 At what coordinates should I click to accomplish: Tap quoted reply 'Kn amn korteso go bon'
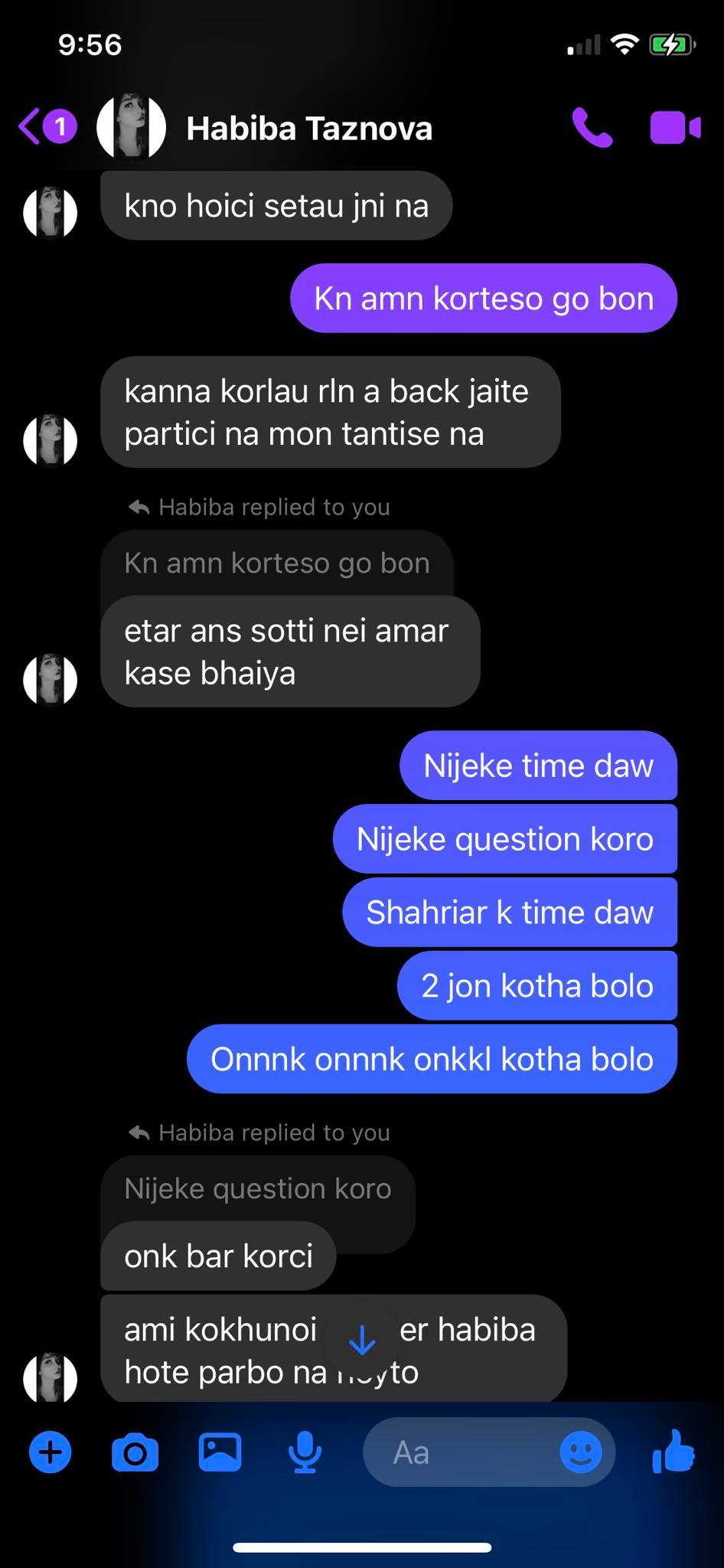click(x=276, y=563)
